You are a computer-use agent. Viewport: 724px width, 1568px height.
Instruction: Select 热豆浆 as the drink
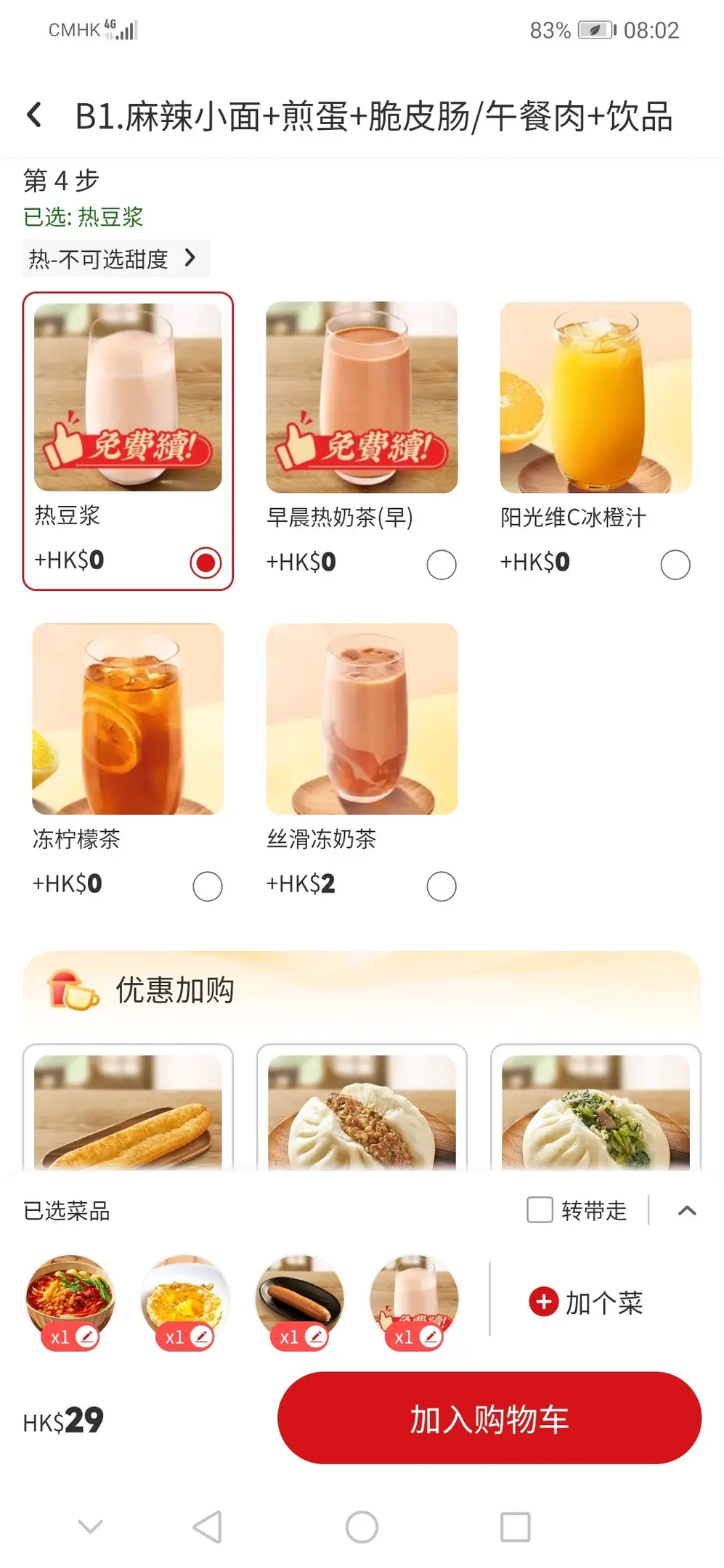(206, 563)
